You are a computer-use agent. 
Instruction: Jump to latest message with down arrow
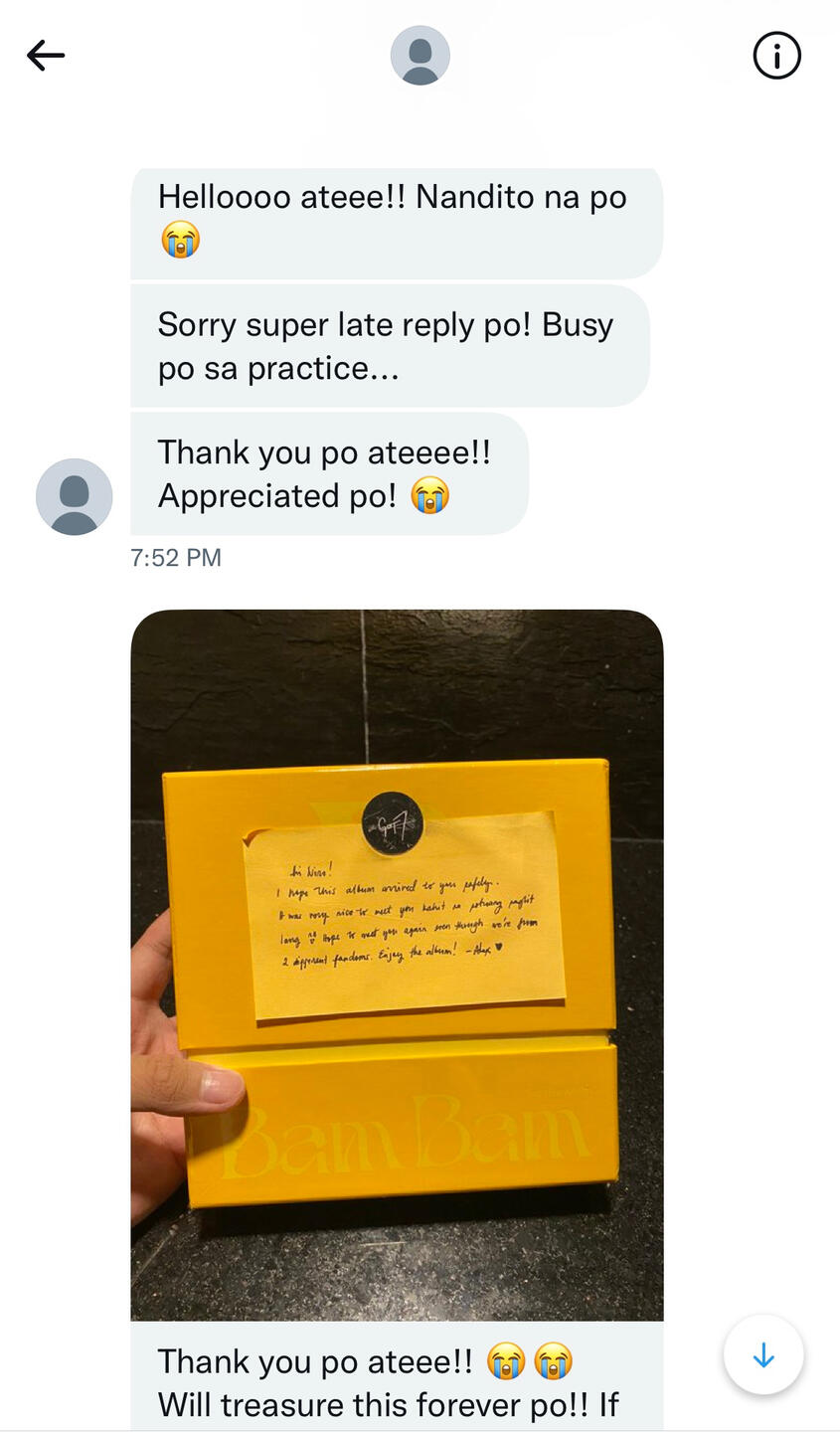coord(763,1355)
